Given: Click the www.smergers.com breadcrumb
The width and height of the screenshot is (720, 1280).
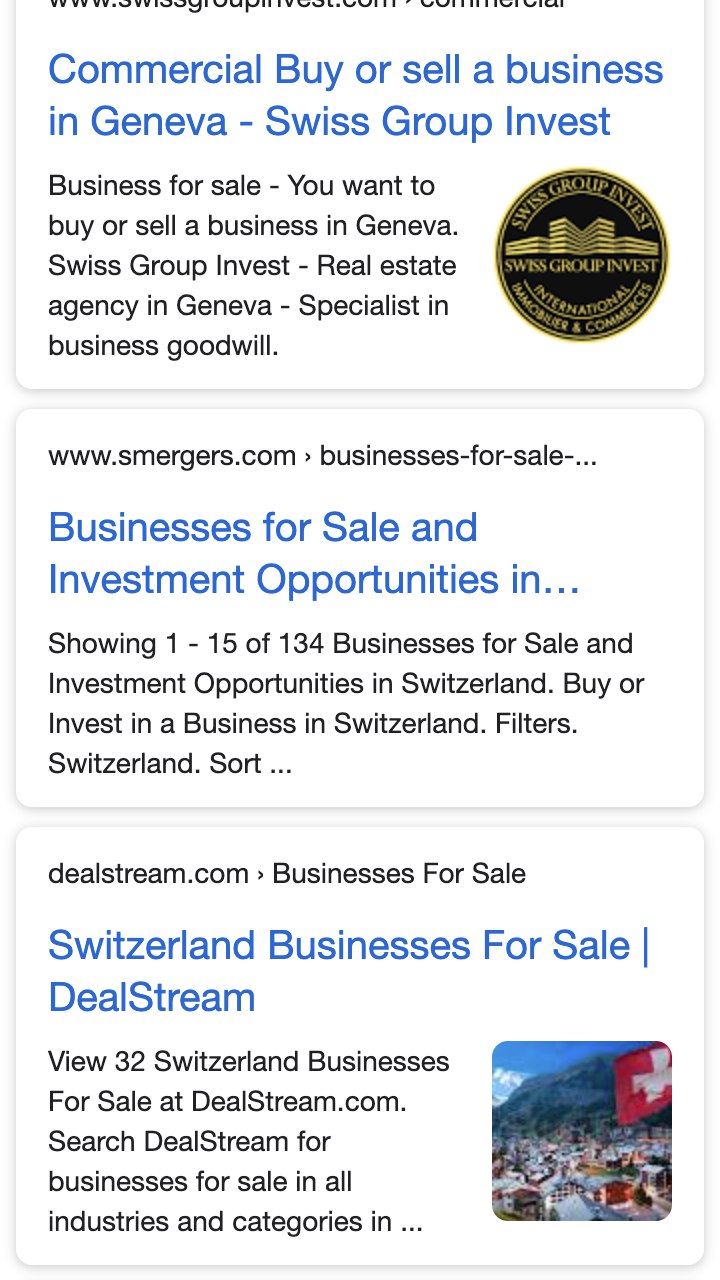Looking at the screenshot, I should click(167, 456).
